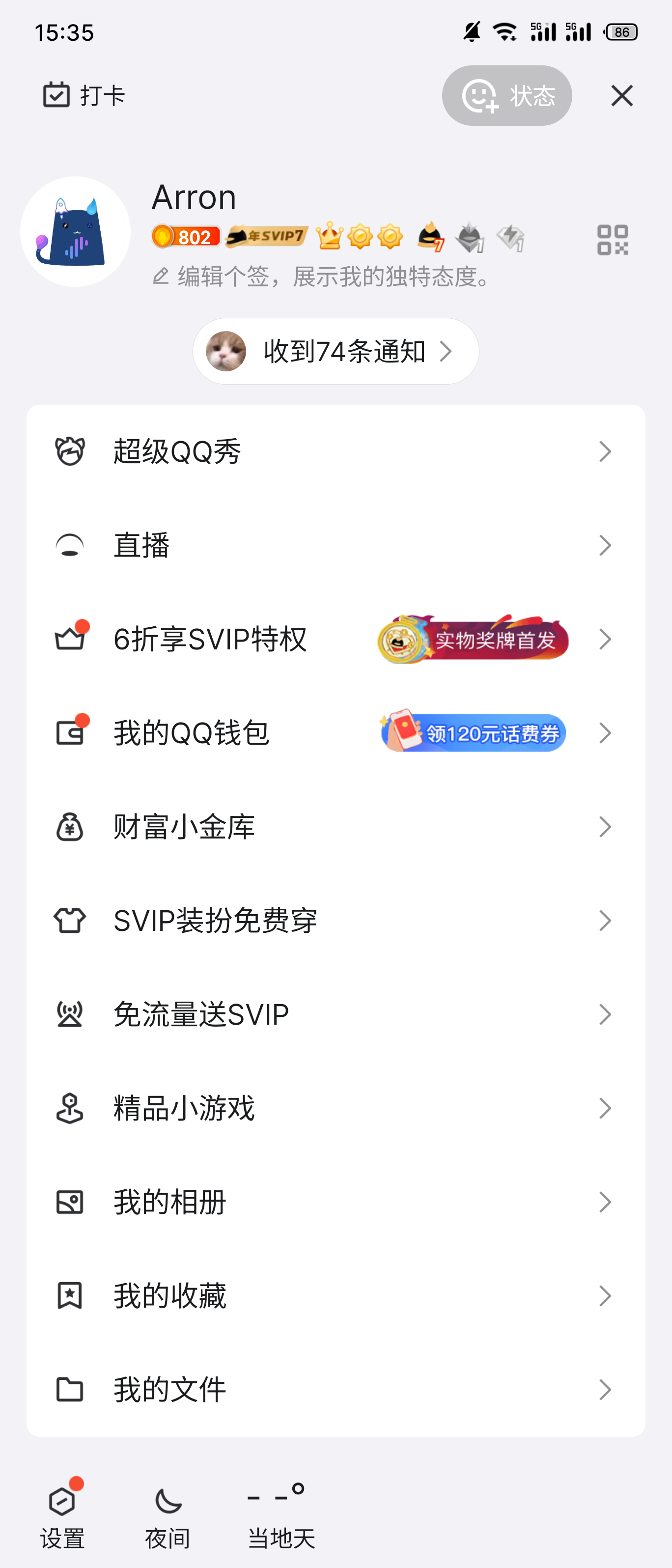Image resolution: width=672 pixels, height=1568 pixels.
Task: Open 免流量送SVIP
Action: pos(336,1014)
